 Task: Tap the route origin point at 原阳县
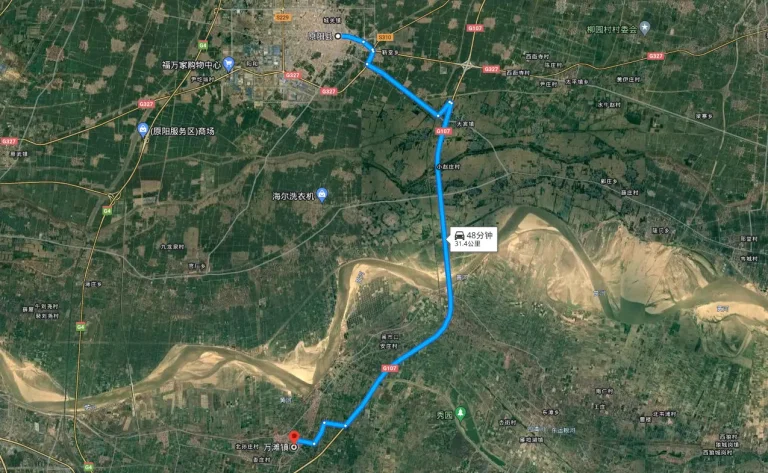coord(339,36)
